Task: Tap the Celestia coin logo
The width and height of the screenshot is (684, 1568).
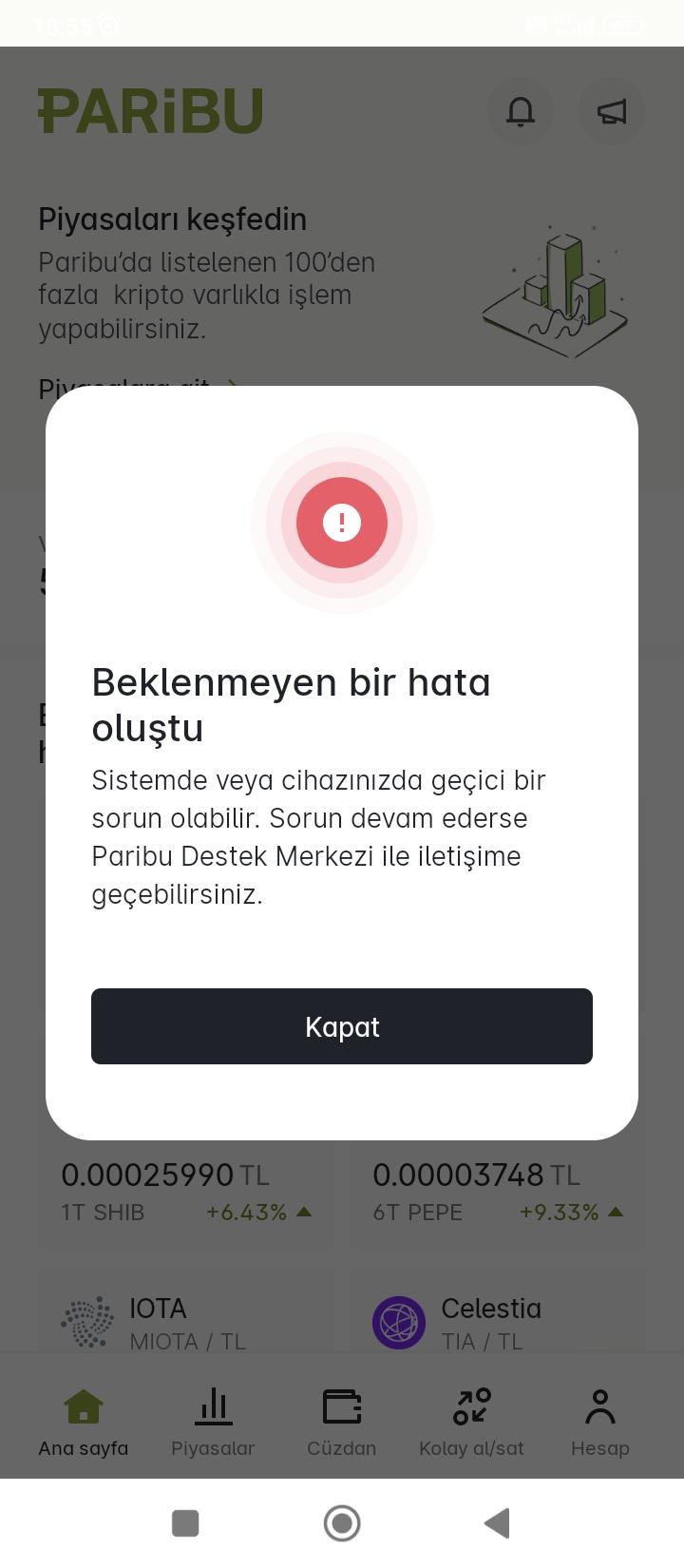Action: point(400,1321)
